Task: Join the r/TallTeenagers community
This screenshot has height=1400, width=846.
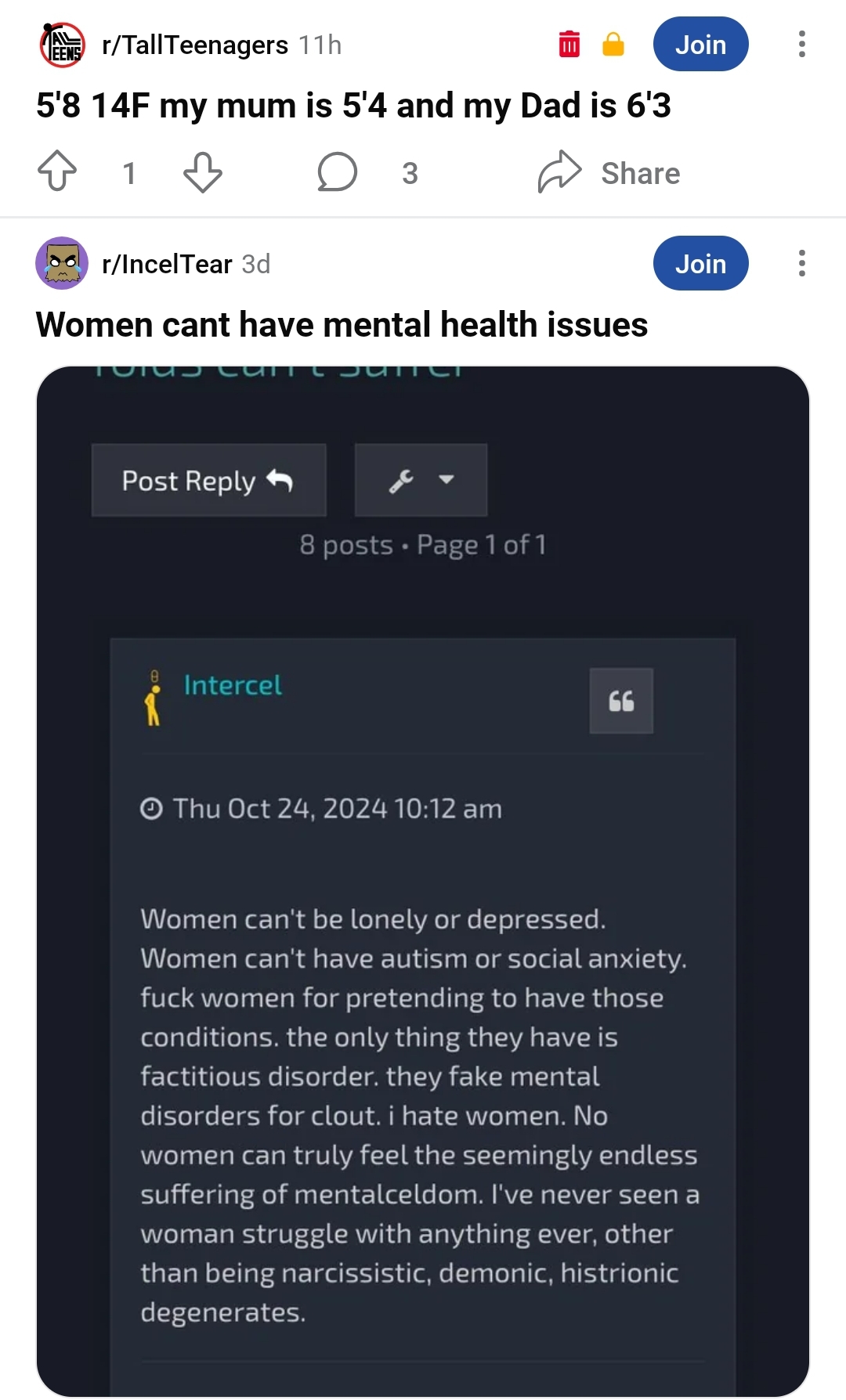Action: tap(700, 45)
